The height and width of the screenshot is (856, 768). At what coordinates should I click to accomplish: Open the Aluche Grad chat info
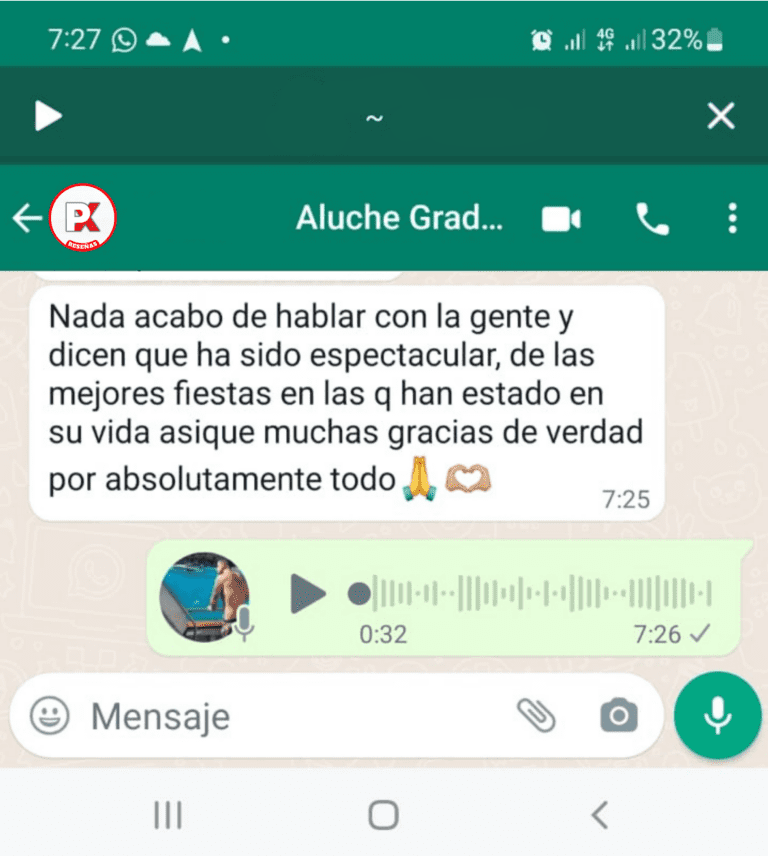(x=400, y=218)
